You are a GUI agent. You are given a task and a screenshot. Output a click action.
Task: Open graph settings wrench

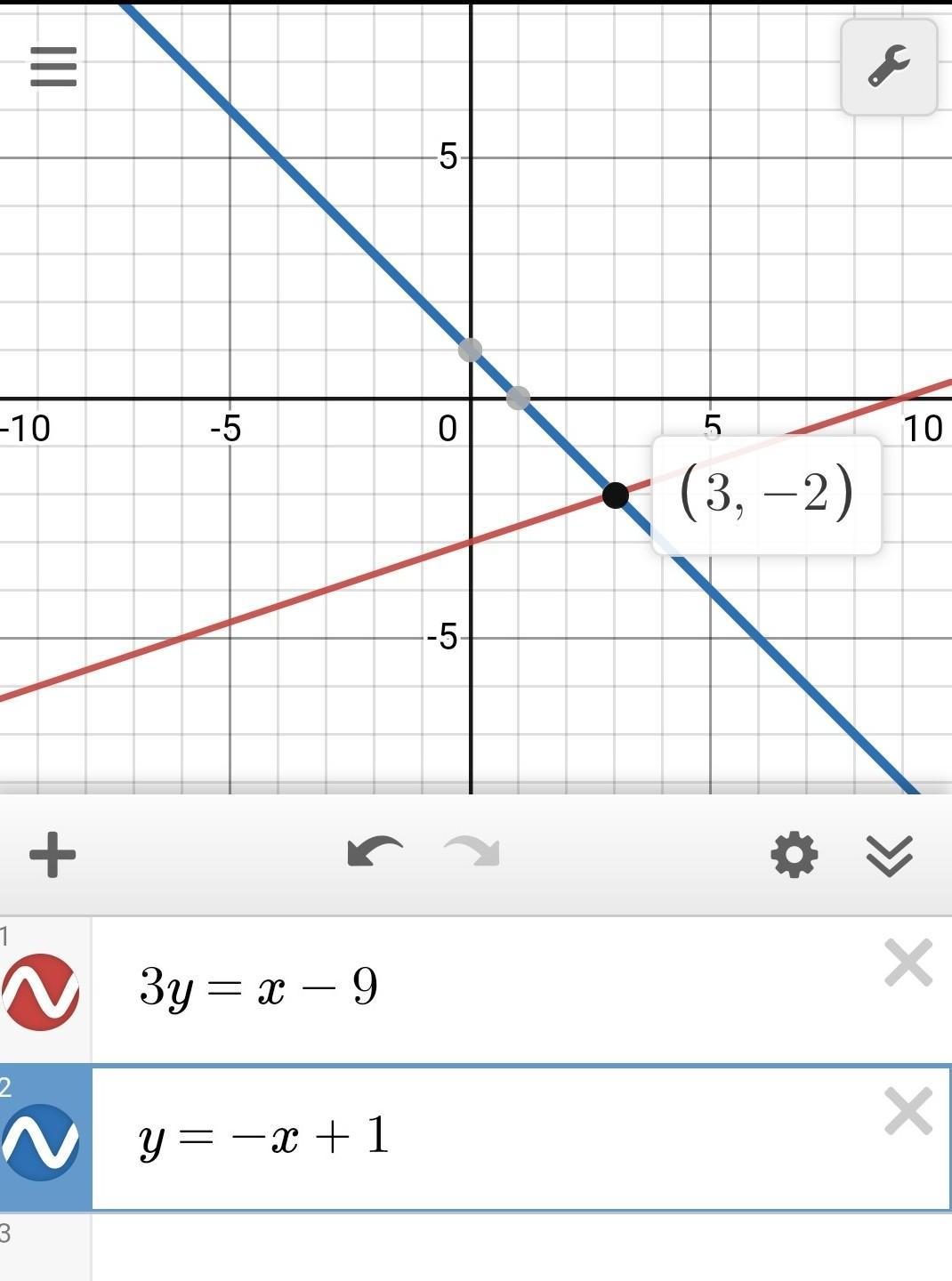tap(889, 67)
